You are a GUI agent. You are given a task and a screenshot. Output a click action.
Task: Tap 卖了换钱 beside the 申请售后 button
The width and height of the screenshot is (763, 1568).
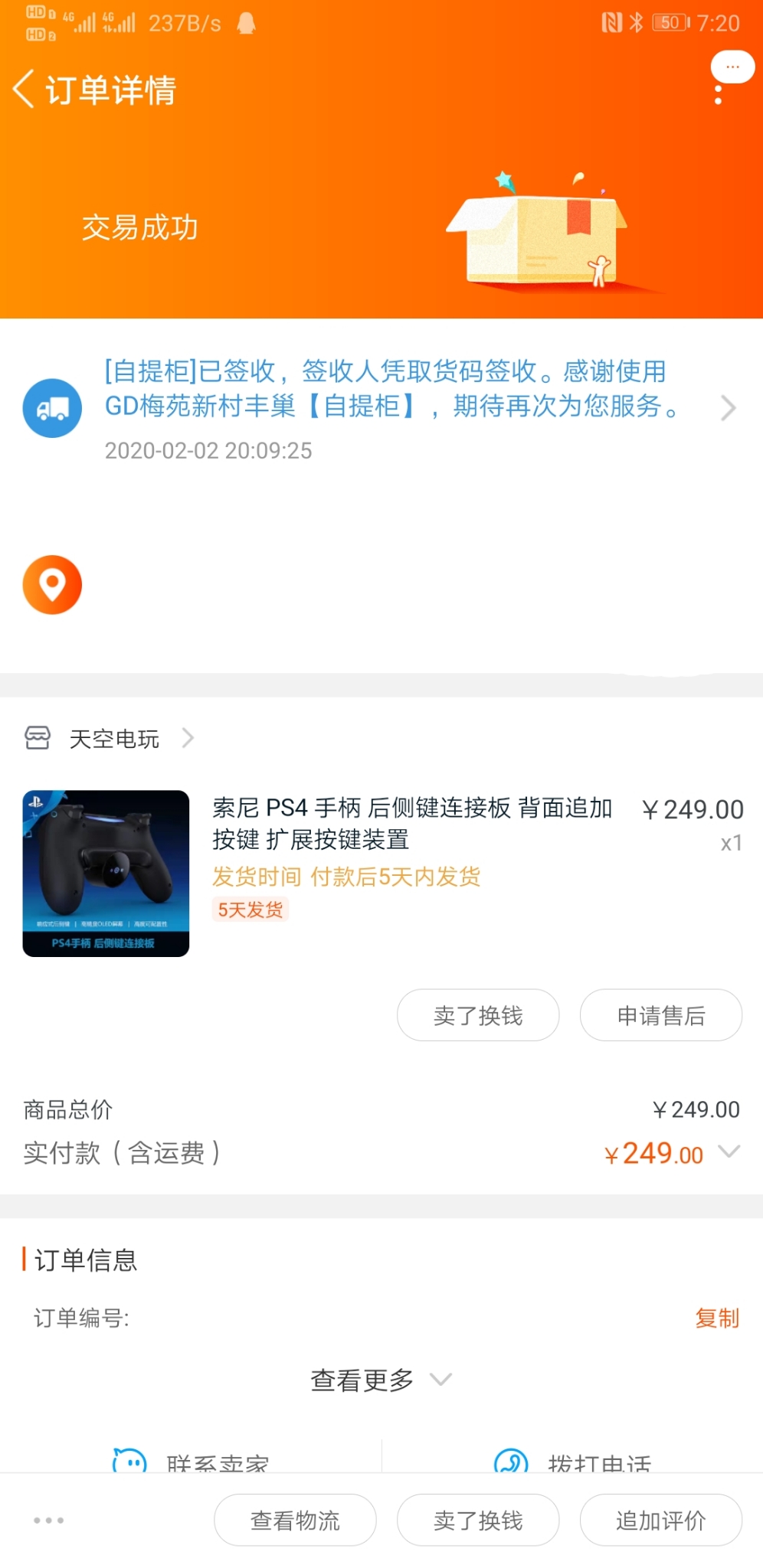pos(478,1015)
